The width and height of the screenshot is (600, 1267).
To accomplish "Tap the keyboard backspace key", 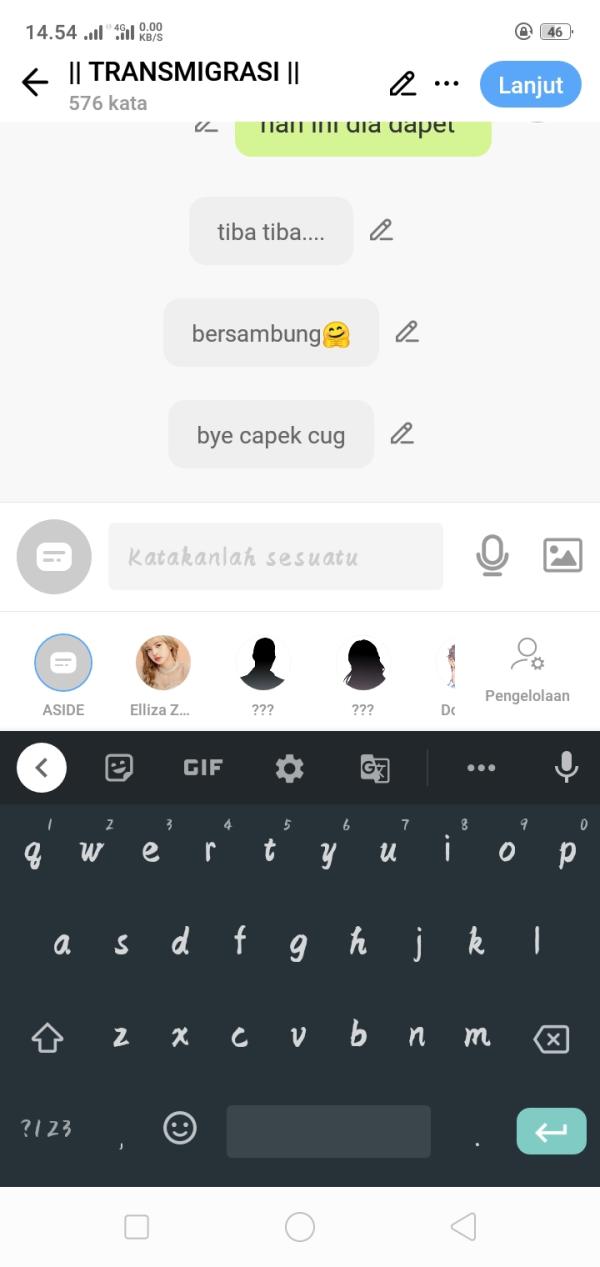I will tap(551, 1039).
